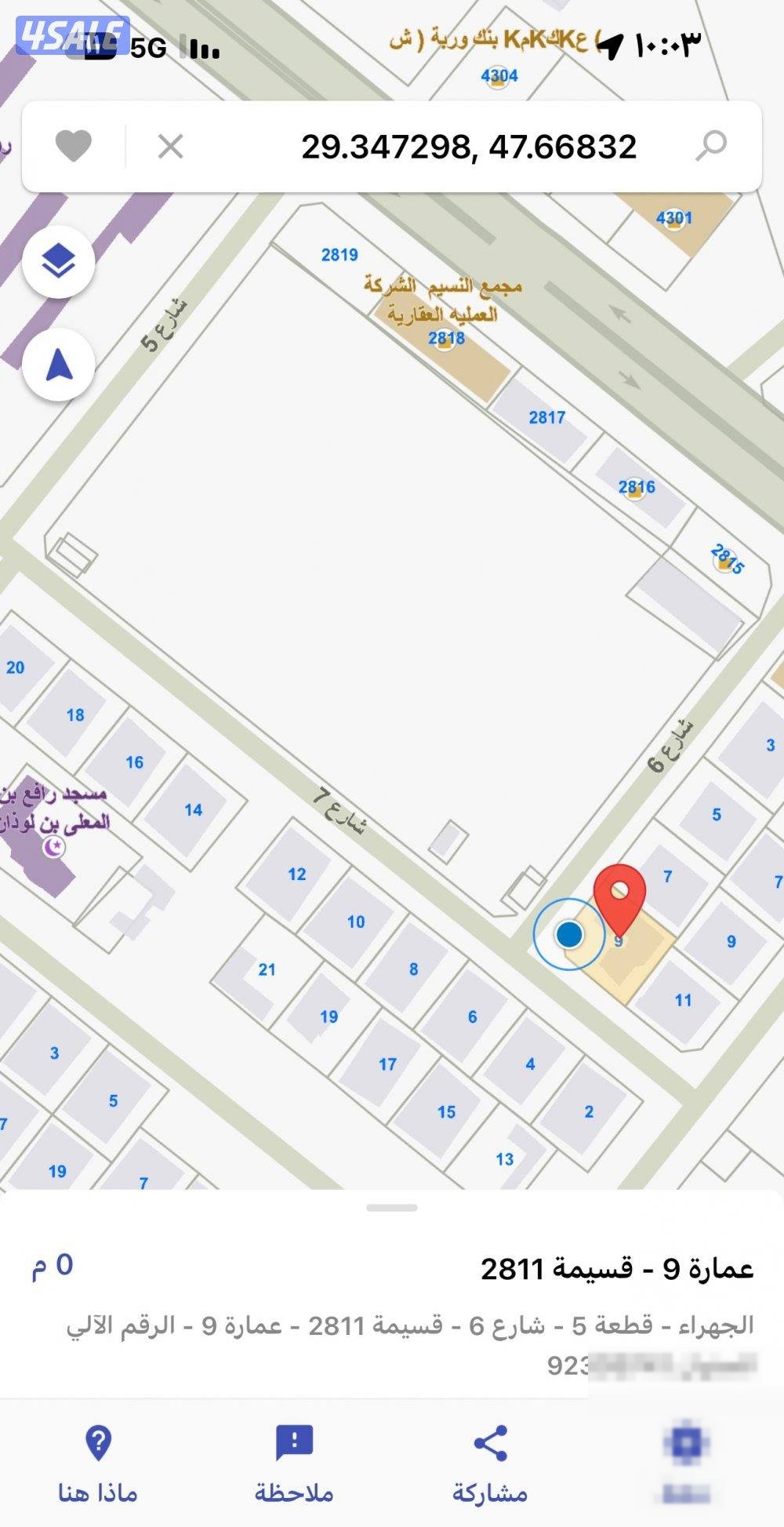Viewport: 784px width, 1527px height.
Task: Tap the blurred button at bottom right
Action: [686, 1462]
